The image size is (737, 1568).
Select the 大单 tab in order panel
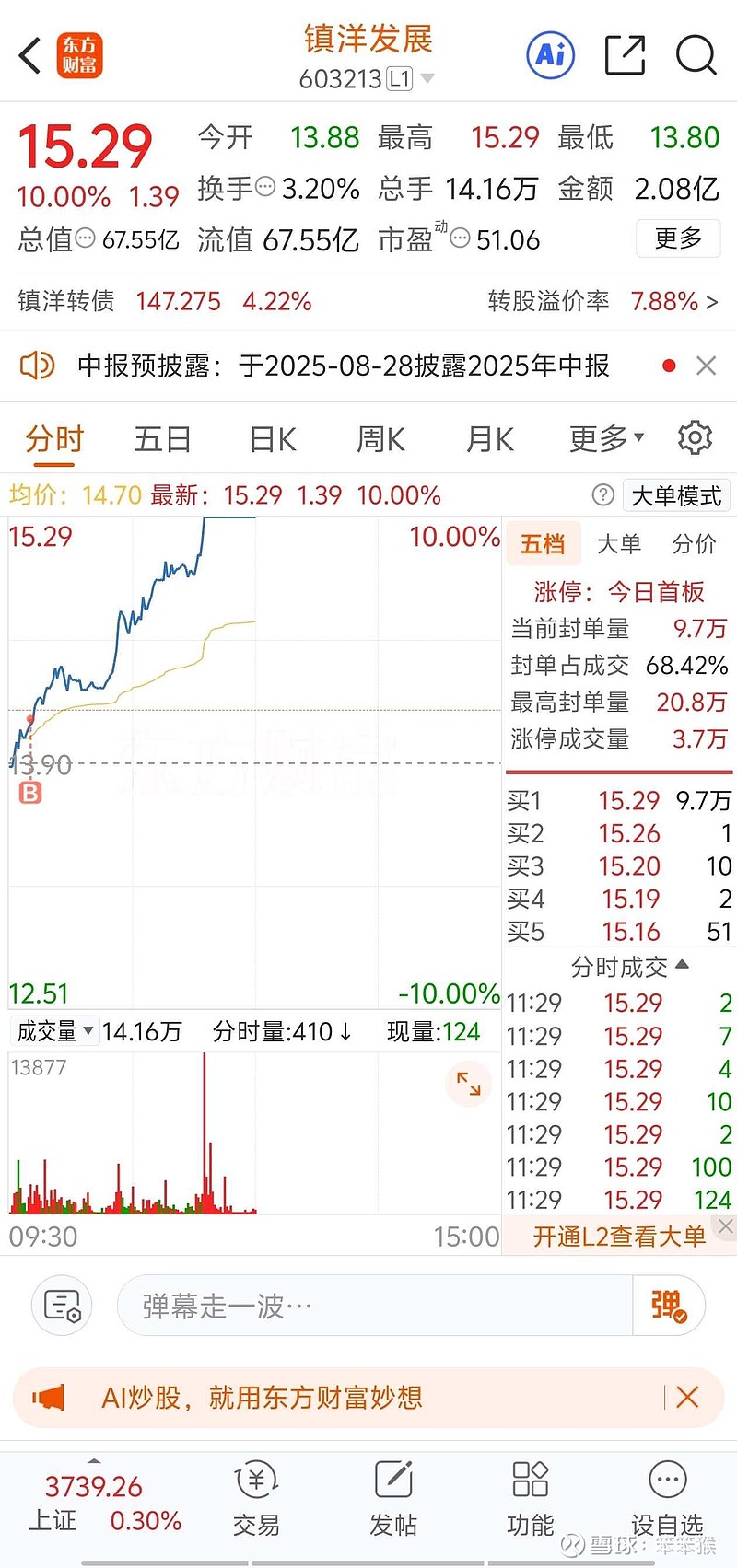(619, 544)
